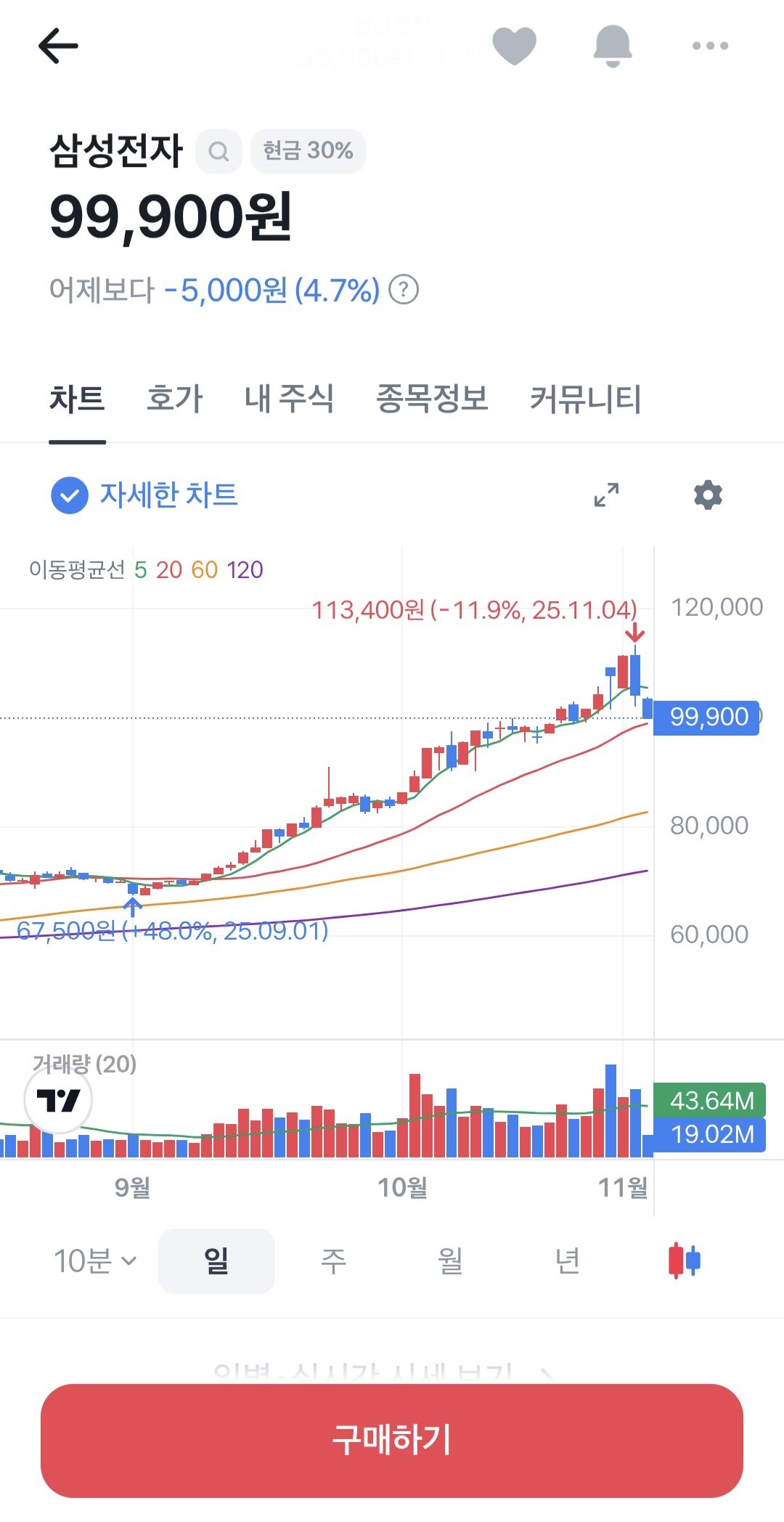Switch to the 호가 tab
Screen dimensions: 784x1522
point(174,399)
